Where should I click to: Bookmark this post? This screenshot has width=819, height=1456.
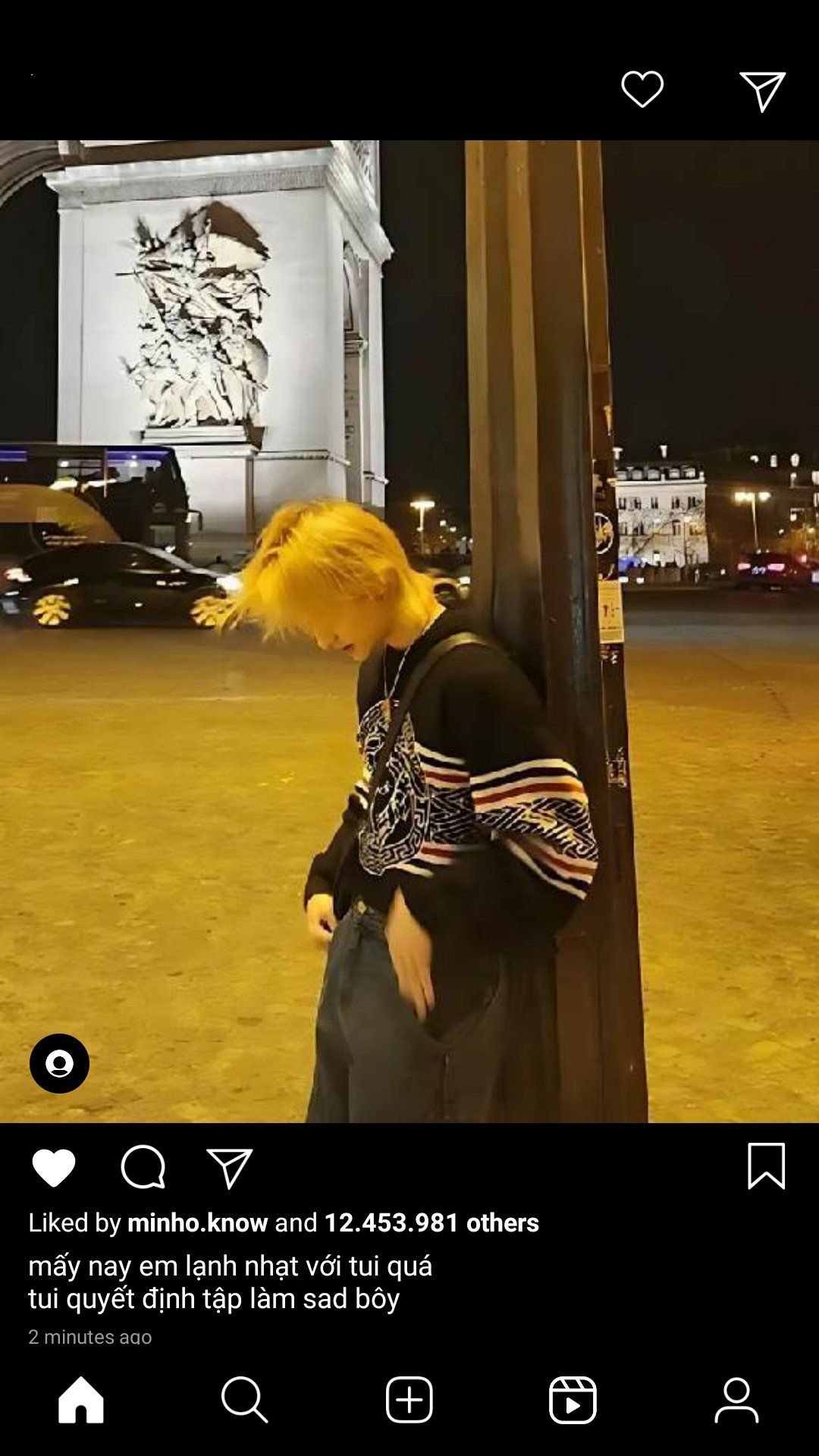click(766, 1166)
